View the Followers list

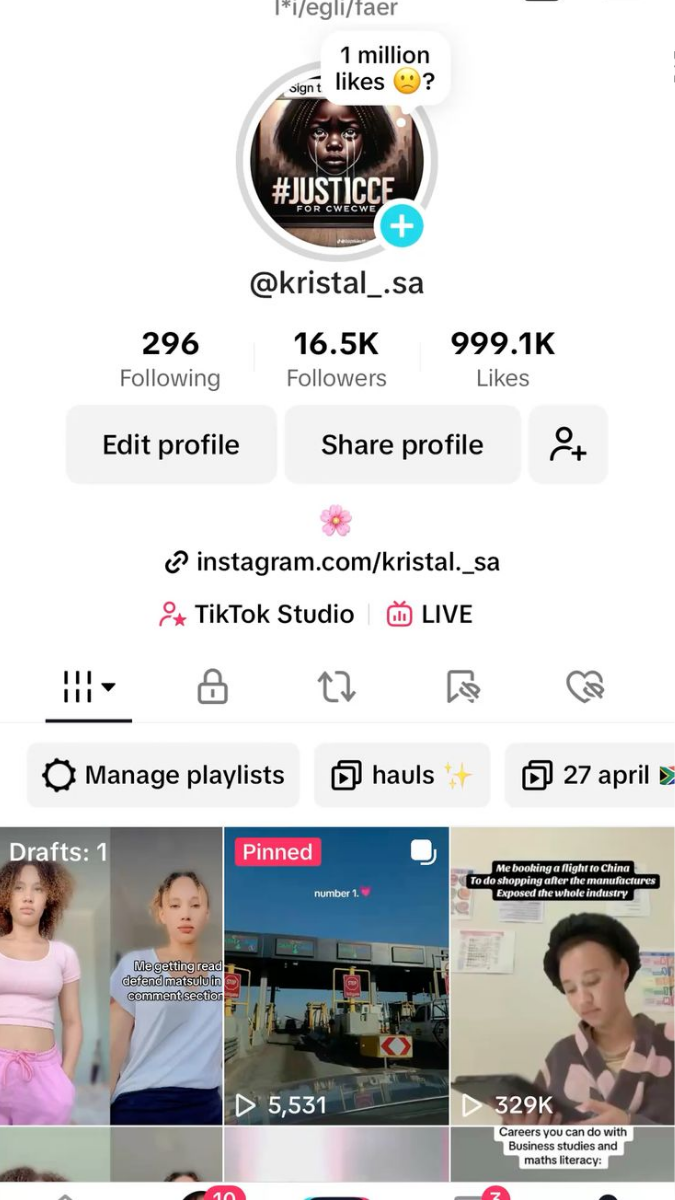[336, 360]
